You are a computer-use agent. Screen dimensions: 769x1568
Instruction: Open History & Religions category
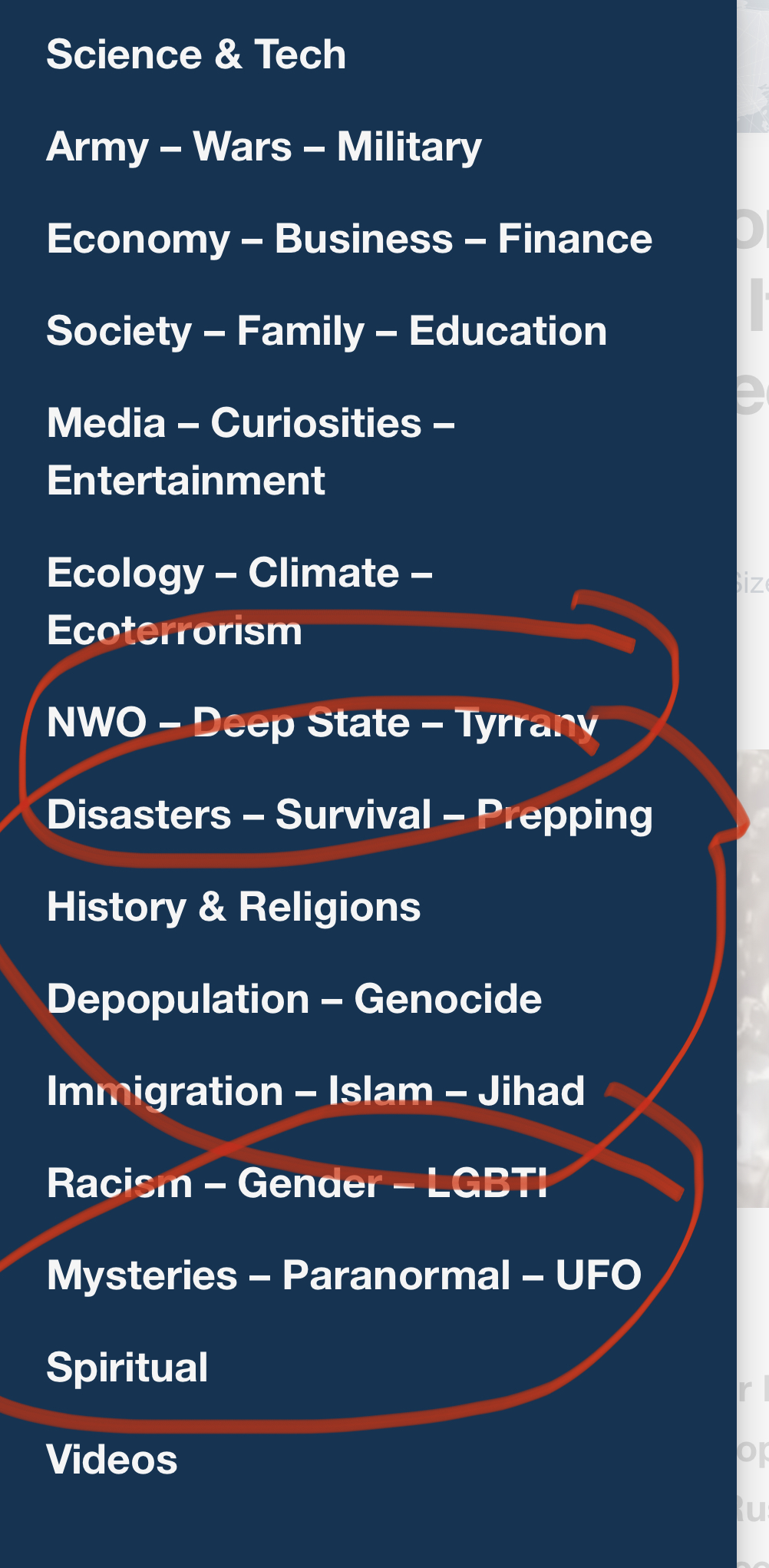233,907
